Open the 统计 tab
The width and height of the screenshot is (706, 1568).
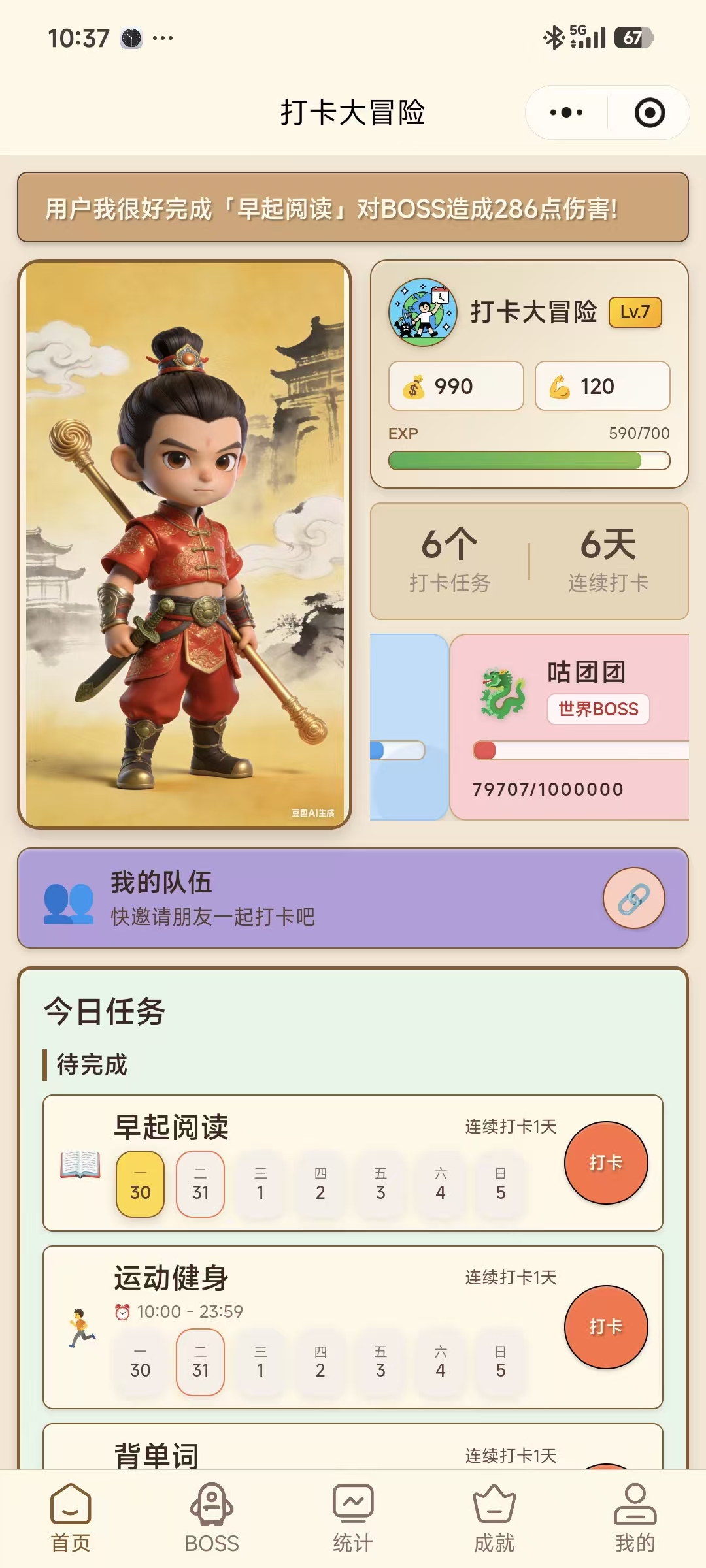[353, 1518]
